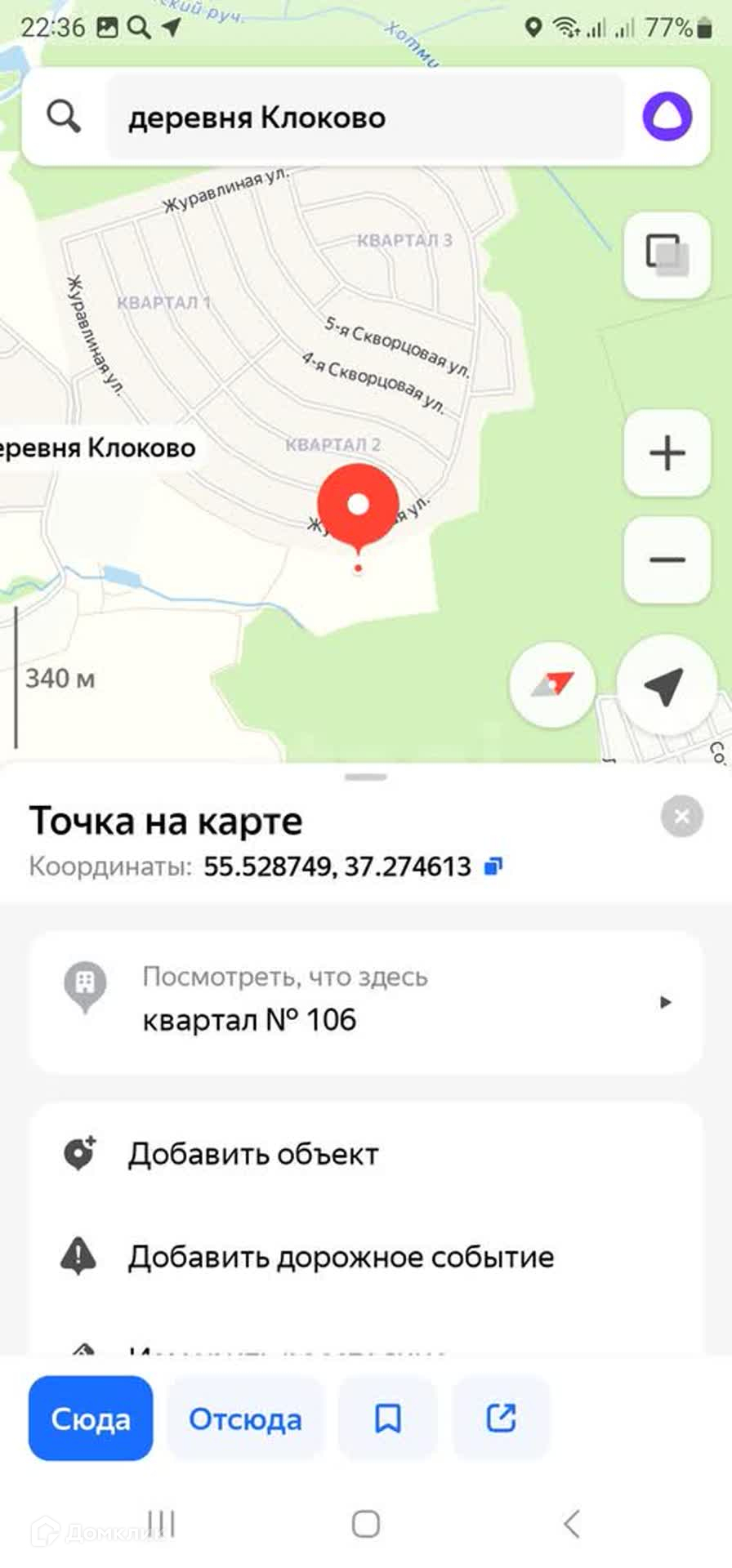This screenshot has height=1568, width=732.
Task: Center the map on my location
Action: tap(663, 684)
